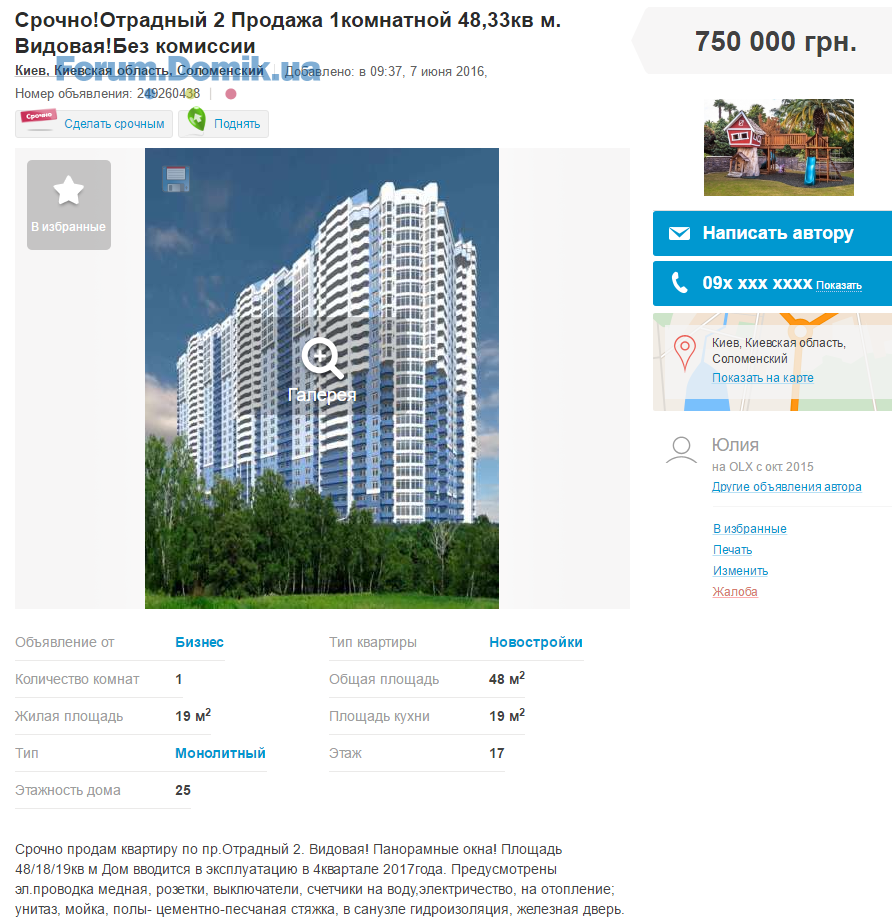Open 'Новостройки' apartment type link
This screenshot has width=892, height=918.
tap(535, 642)
